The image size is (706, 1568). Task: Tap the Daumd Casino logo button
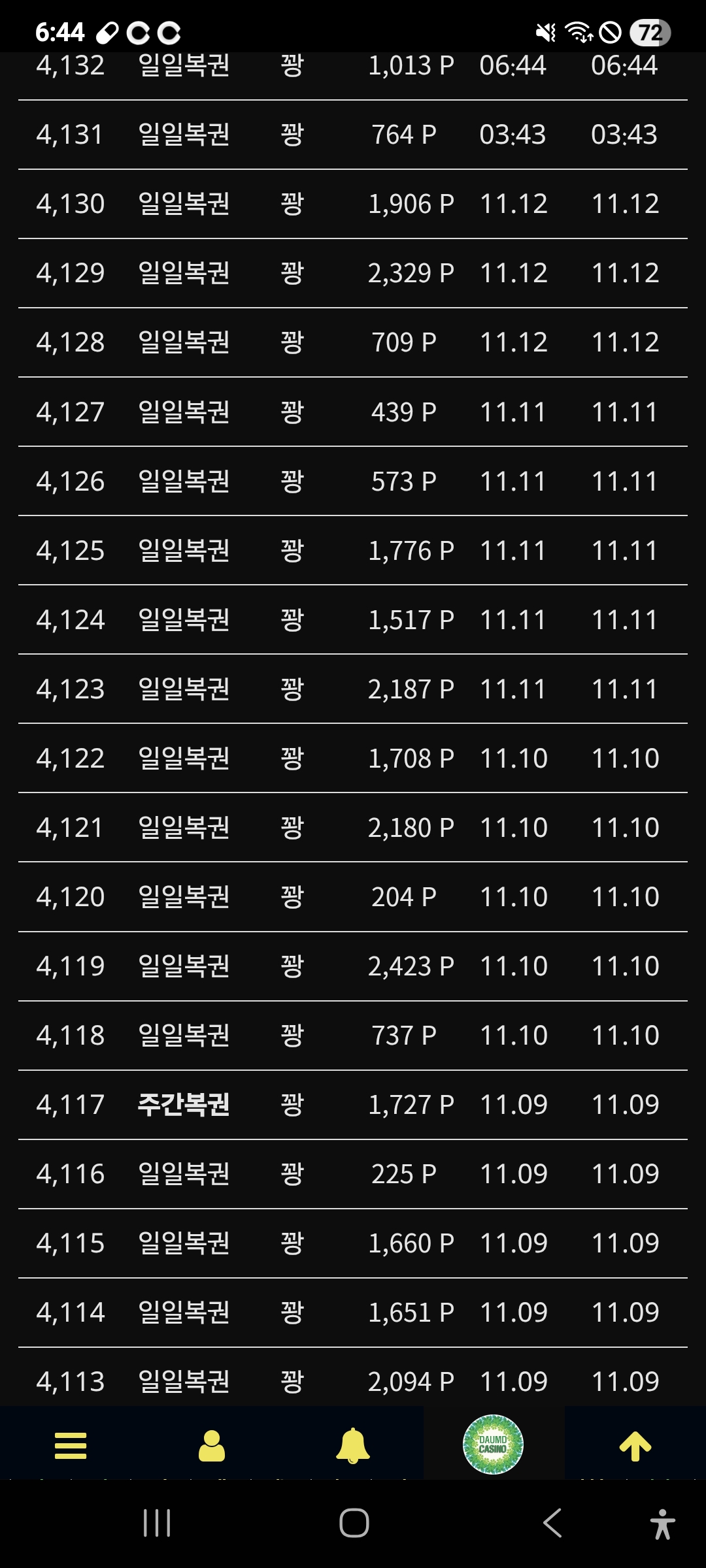(493, 1445)
